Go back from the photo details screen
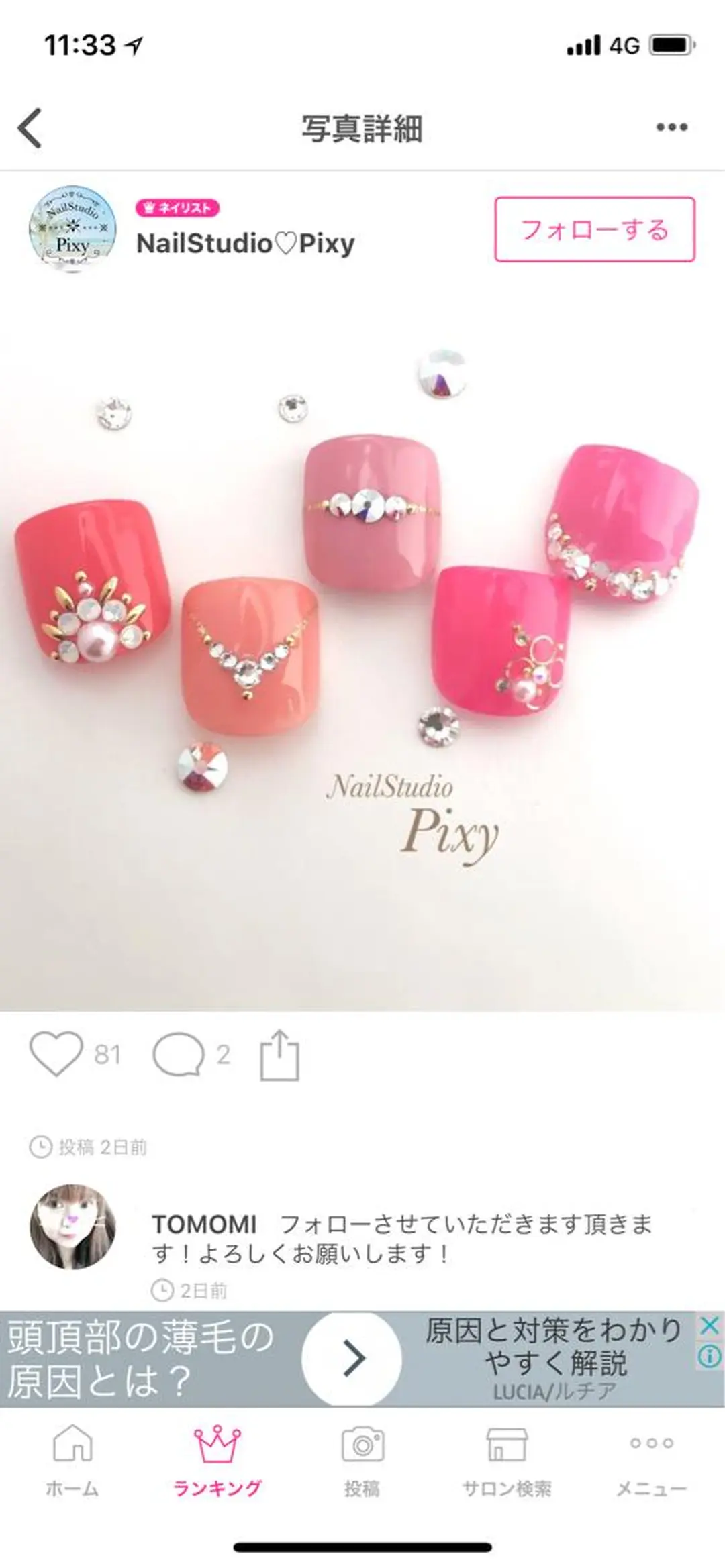The width and height of the screenshot is (725, 1568). click(x=30, y=127)
